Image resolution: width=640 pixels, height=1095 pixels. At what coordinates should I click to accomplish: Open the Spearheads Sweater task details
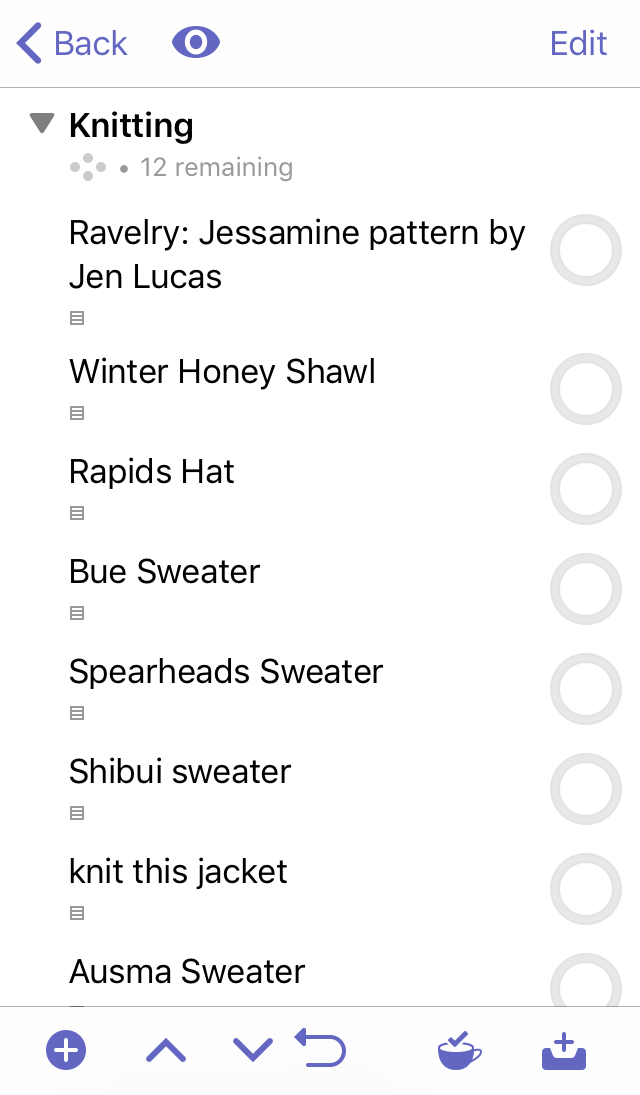point(226,671)
